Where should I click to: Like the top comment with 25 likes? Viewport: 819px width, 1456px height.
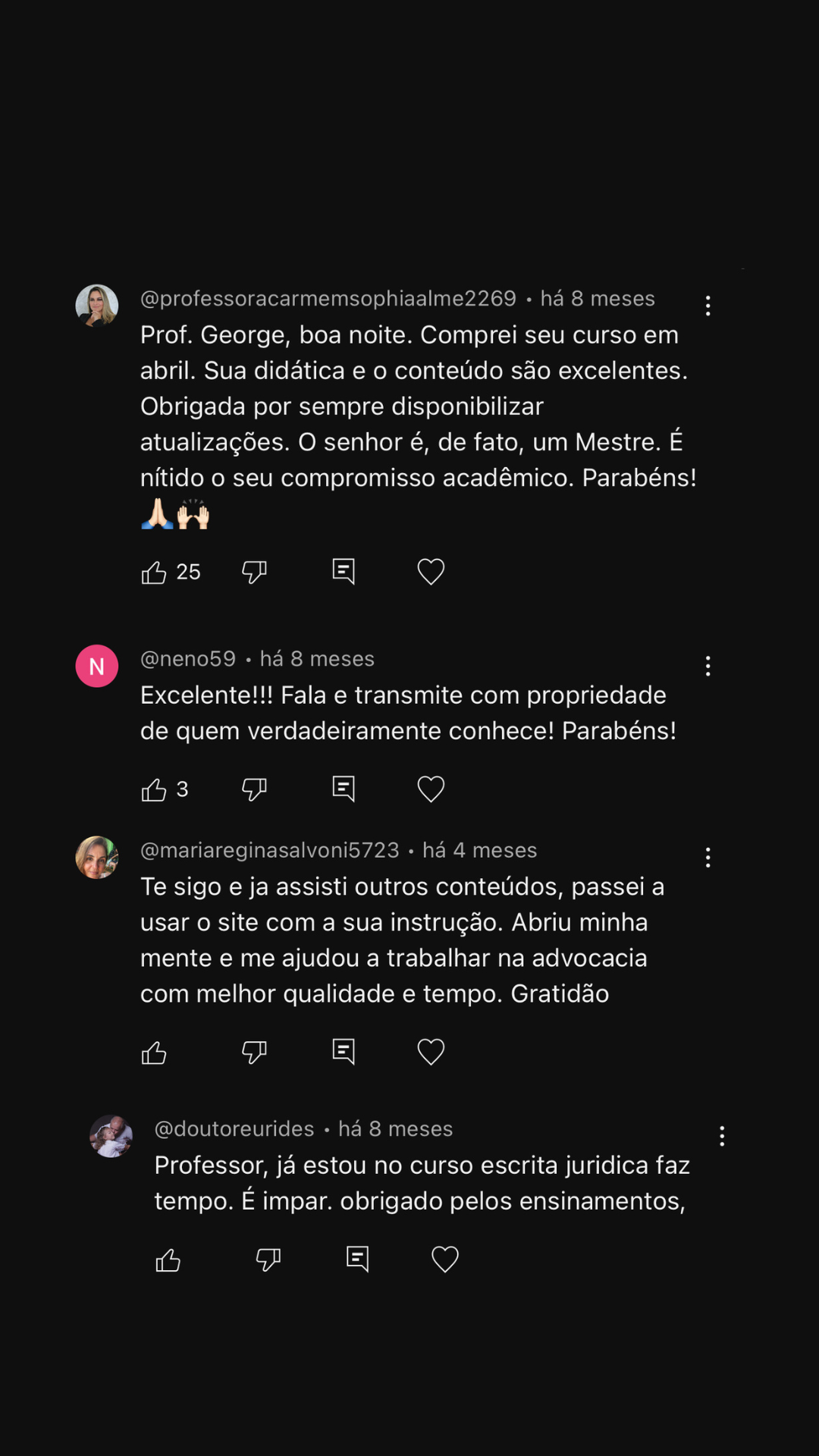pyautogui.click(x=155, y=571)
